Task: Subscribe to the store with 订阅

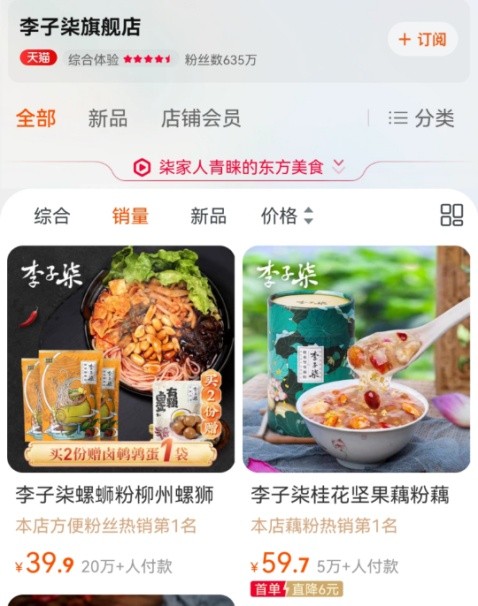Action: (423, 39)
